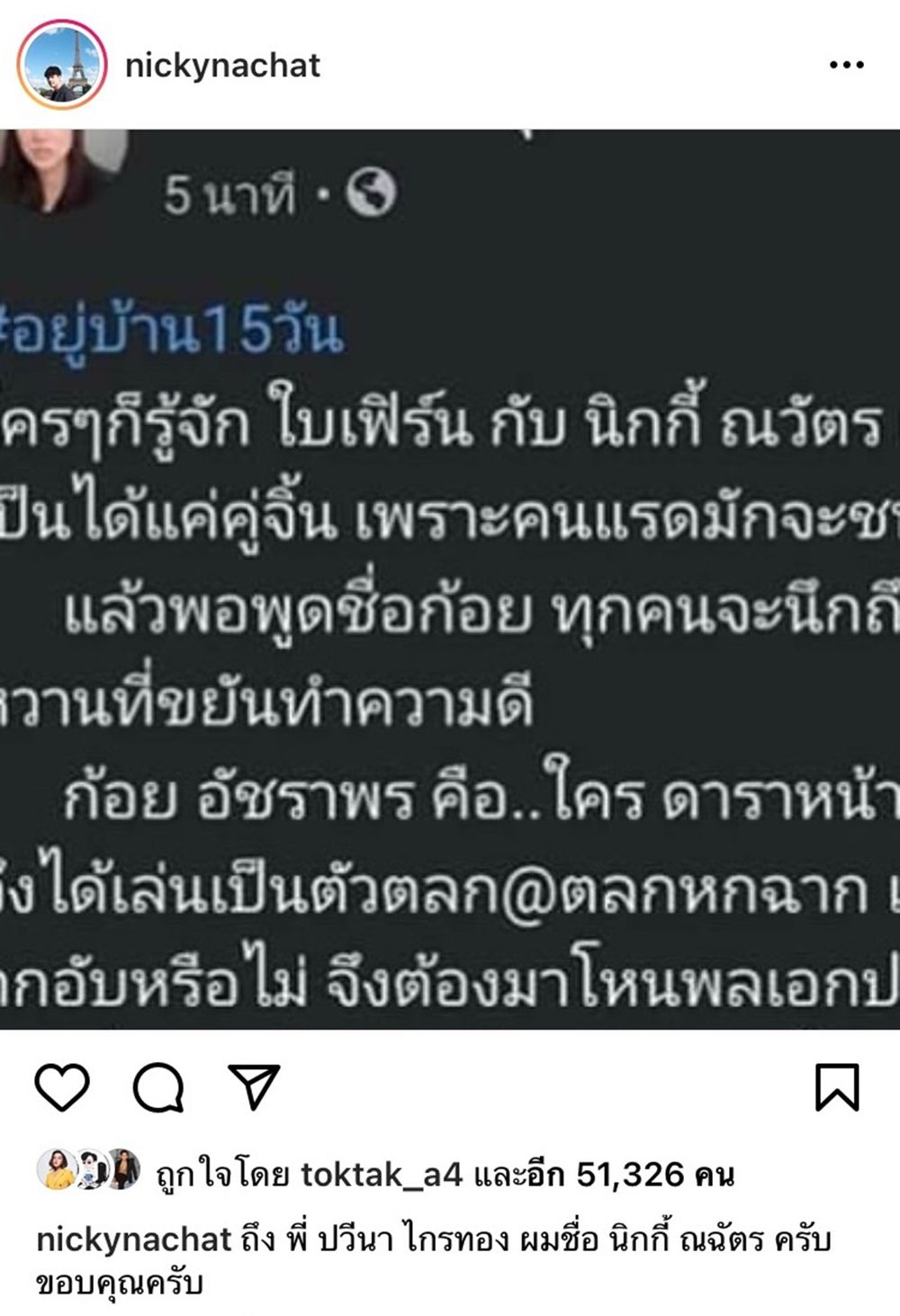Open the comments on this post
Image resolution: width=900 pixels, height=1316 pixels.
(x=159, y=1087)
